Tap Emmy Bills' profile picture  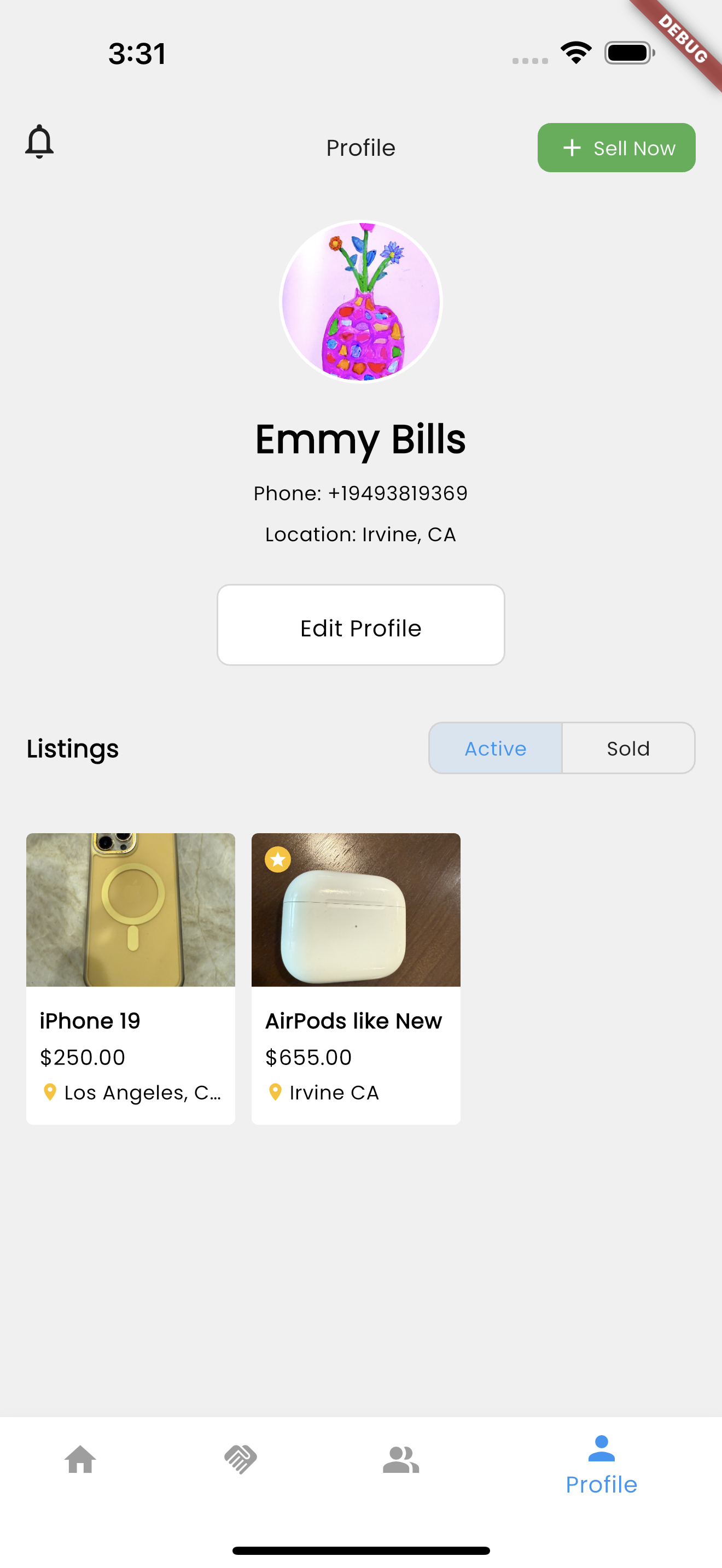click(x=360, y=301)
